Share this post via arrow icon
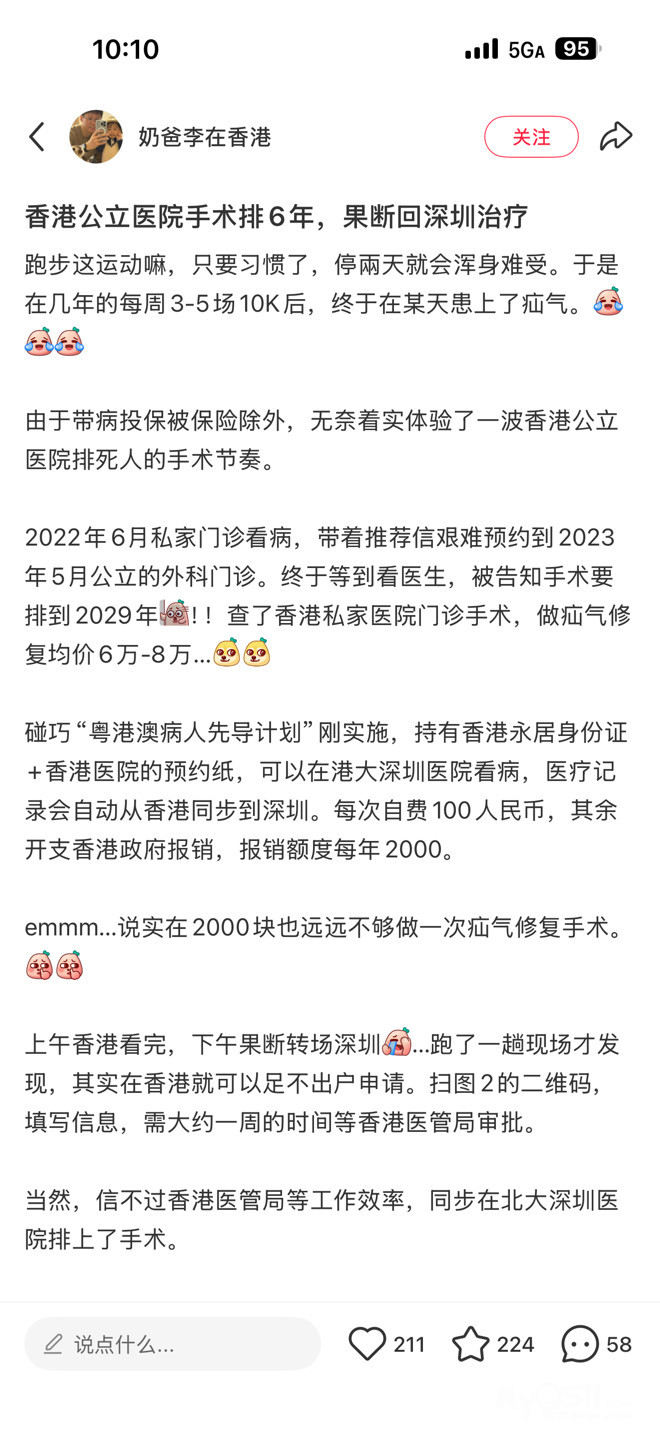Image resolution: width=660 pixels, height=1434 pixels. 616,137
